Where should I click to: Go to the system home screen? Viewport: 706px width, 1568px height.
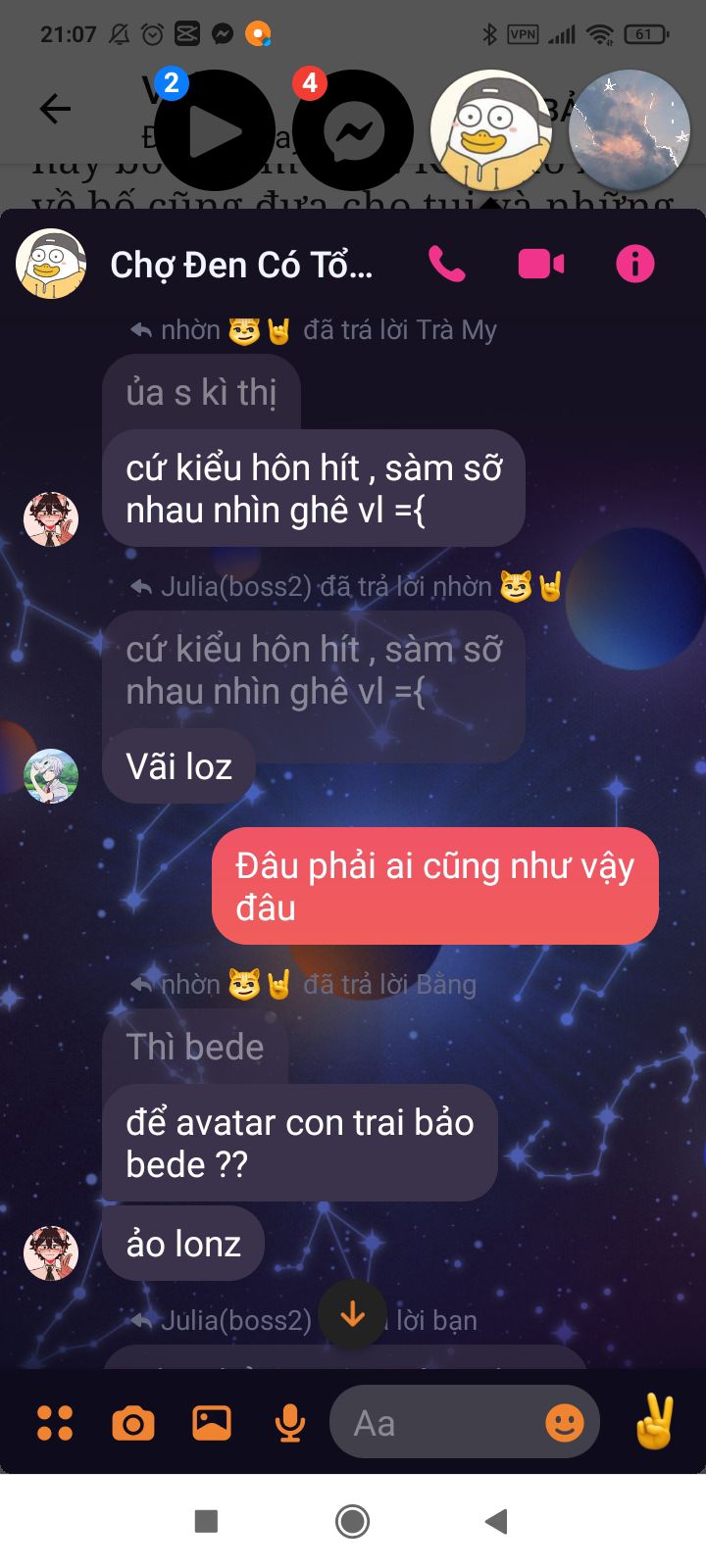(x=353, y=1521)
